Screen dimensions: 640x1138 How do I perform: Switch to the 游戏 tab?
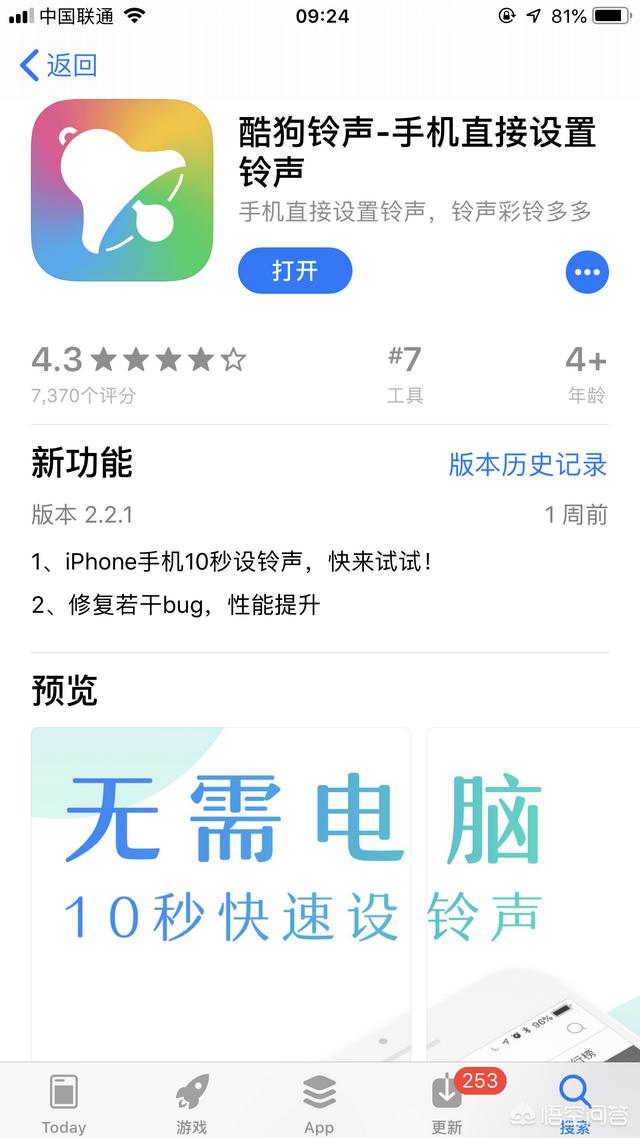point(192,1102)
